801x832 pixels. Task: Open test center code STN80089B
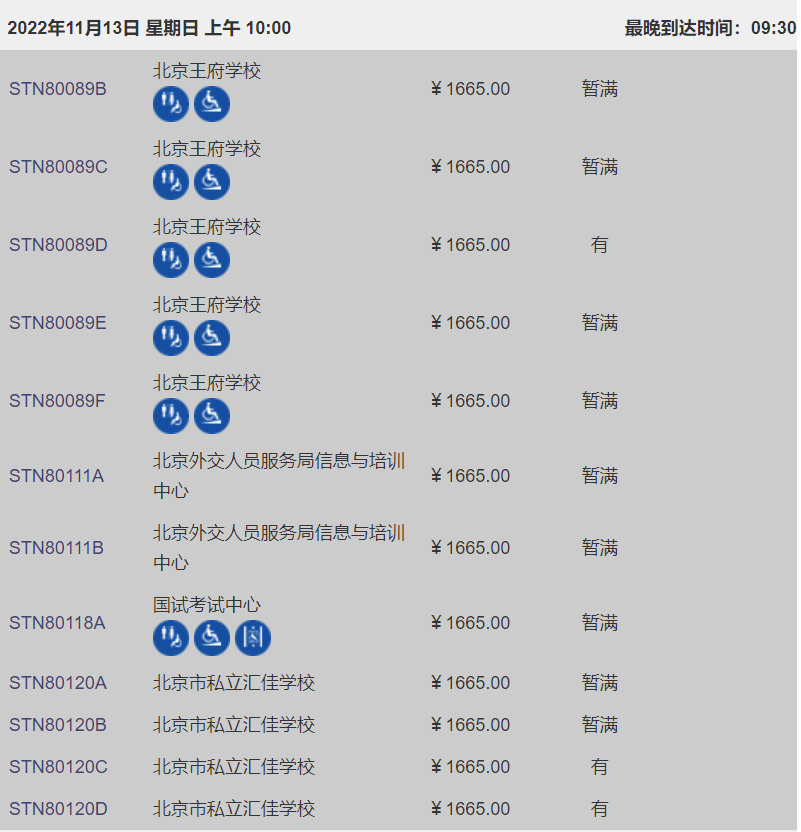click(58, 89)
